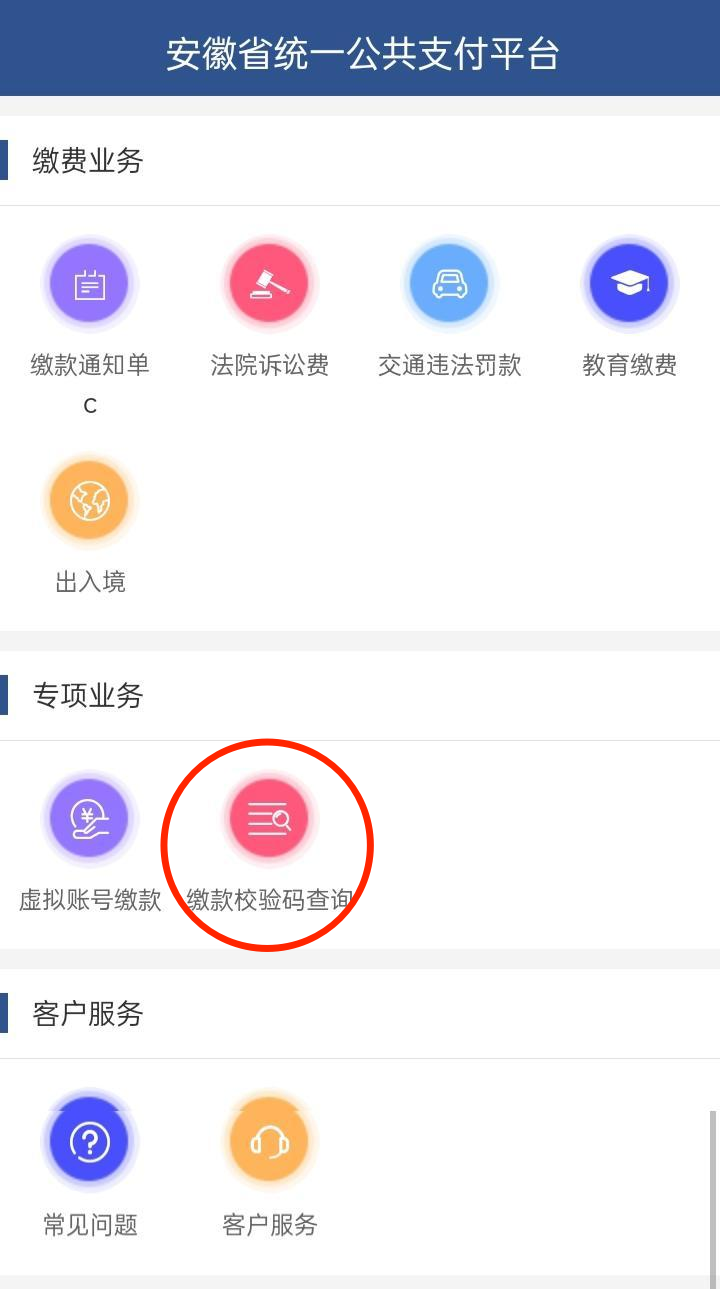Viewport: 720px width, 1289px height.
Task: Contact 客户服务 via the headset icon
Action: point(269,1140)
